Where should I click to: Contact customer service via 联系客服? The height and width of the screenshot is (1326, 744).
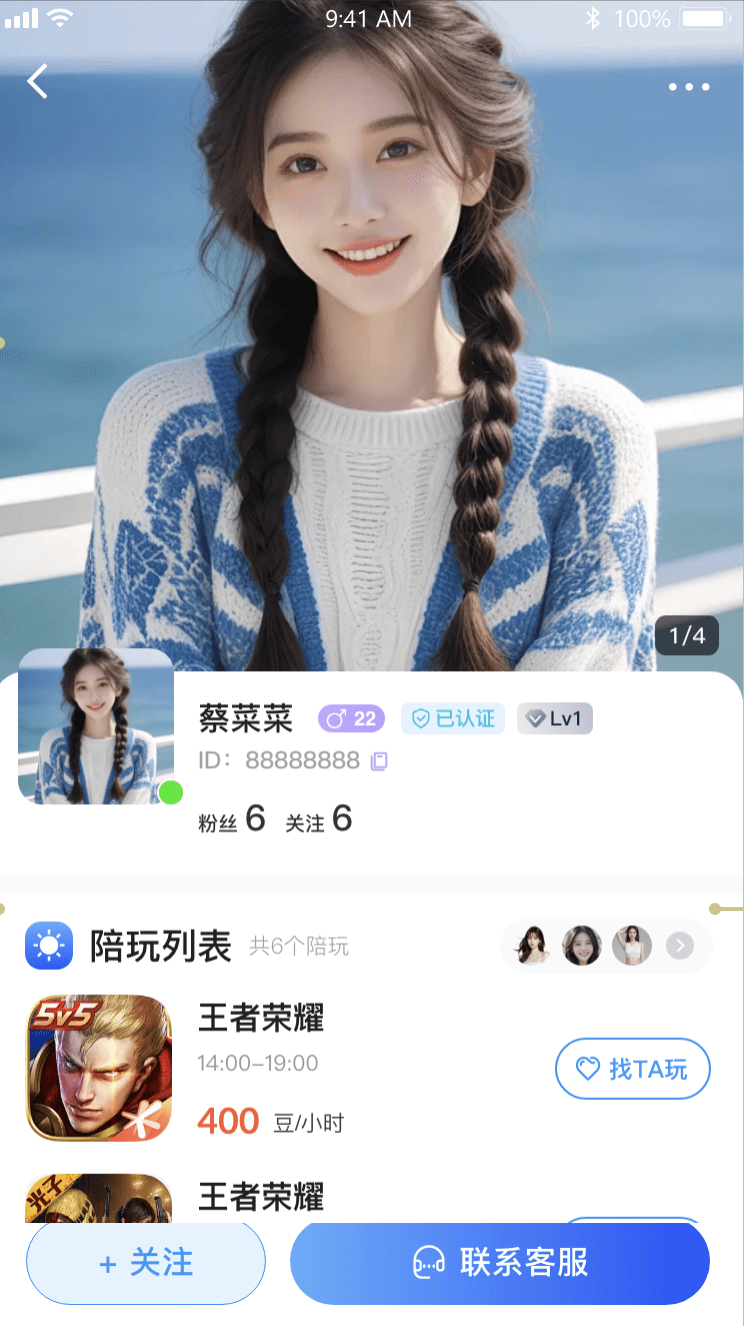[500, 1263]
